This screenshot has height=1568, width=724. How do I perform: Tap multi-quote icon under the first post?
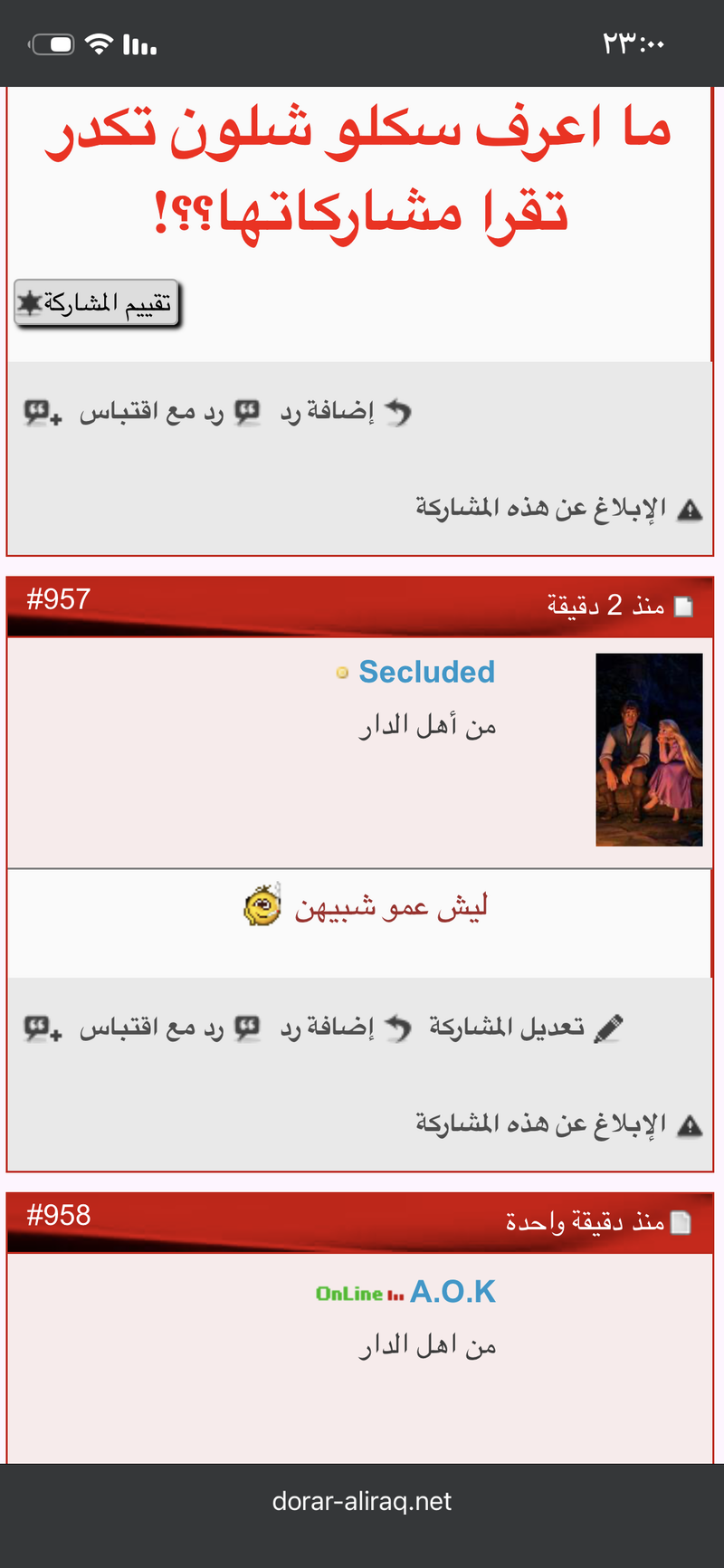(x=43, y=414)
